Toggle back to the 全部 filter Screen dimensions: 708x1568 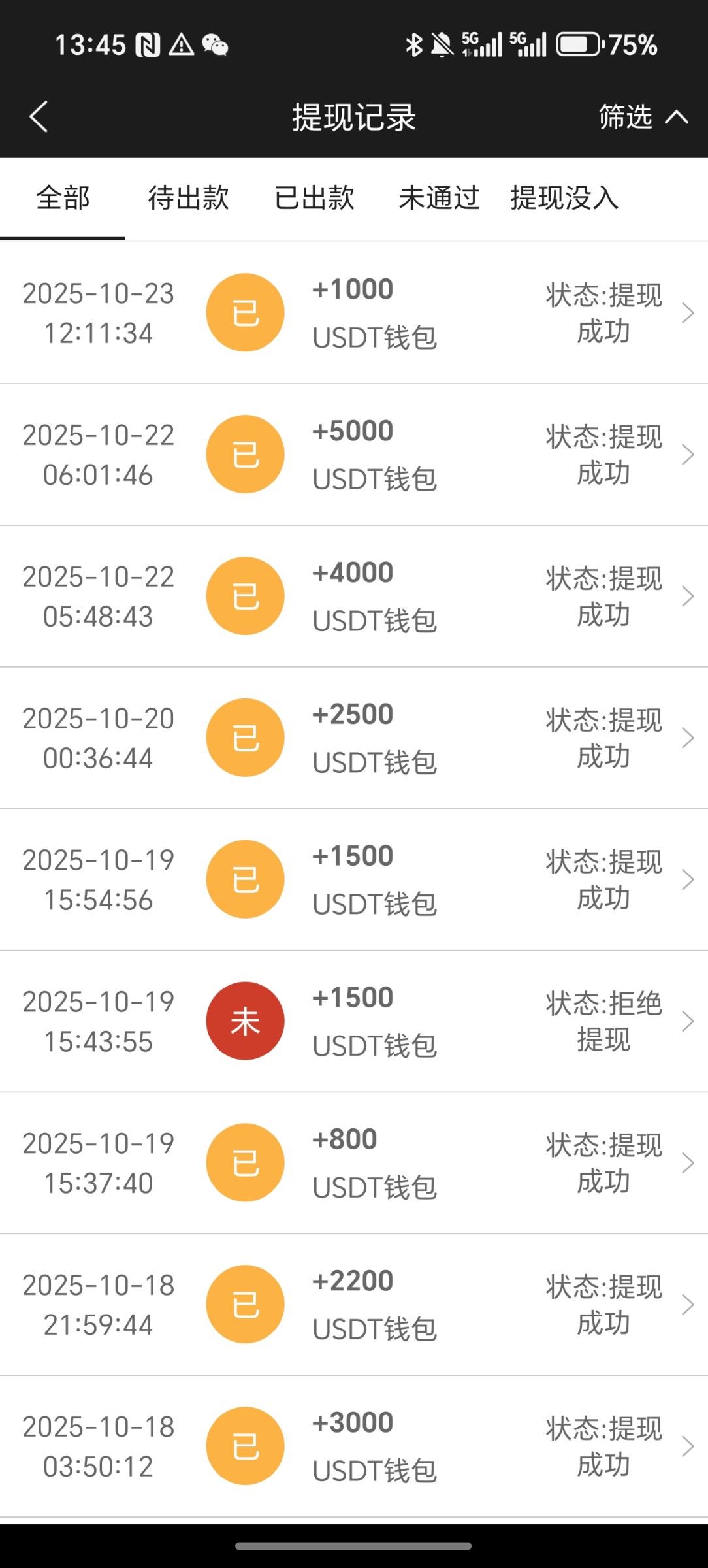click(63, 198)
